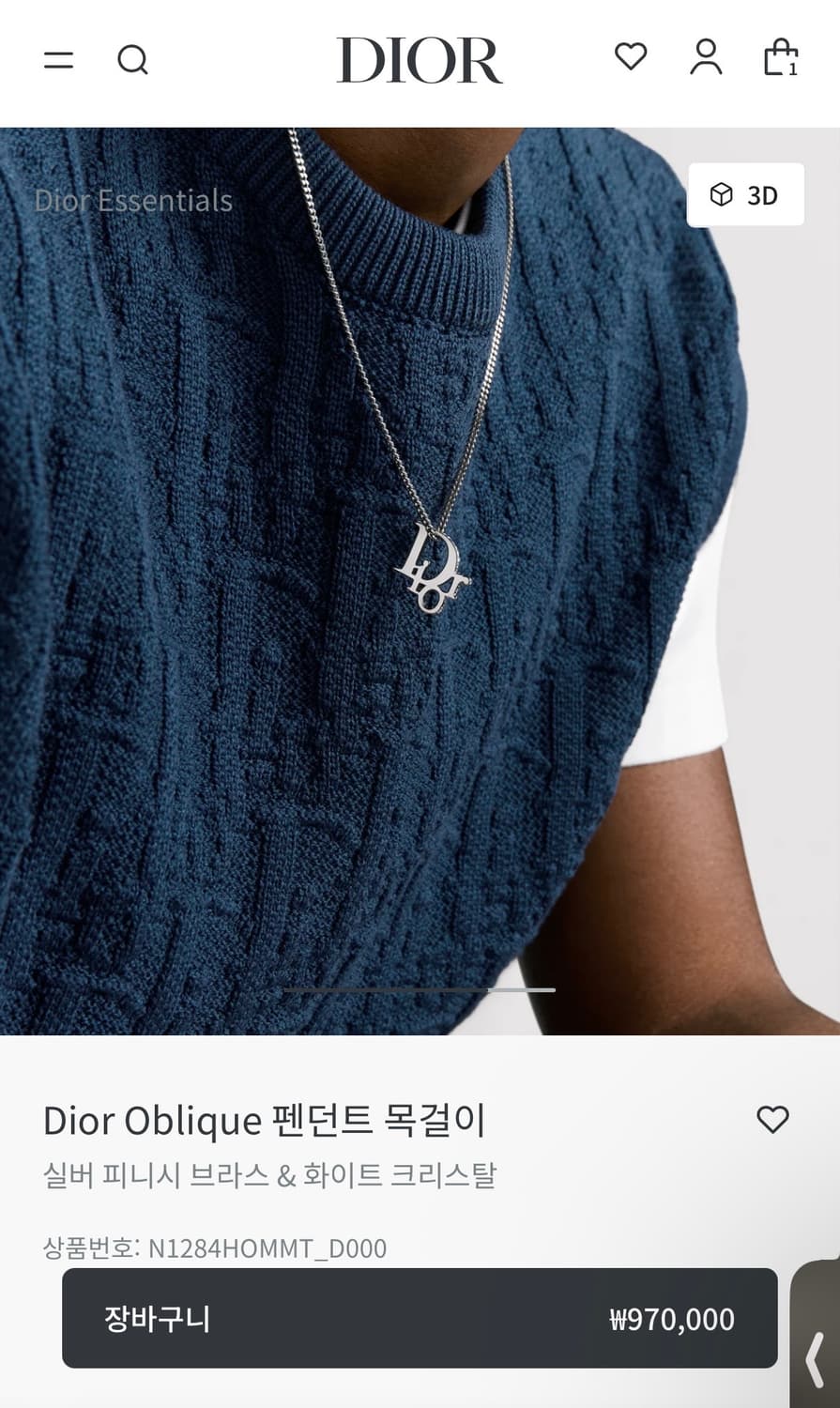The height and width of the screenshot is (1408, 840).
Task: Click the image carousel progress bar
Action: point(420,988)
